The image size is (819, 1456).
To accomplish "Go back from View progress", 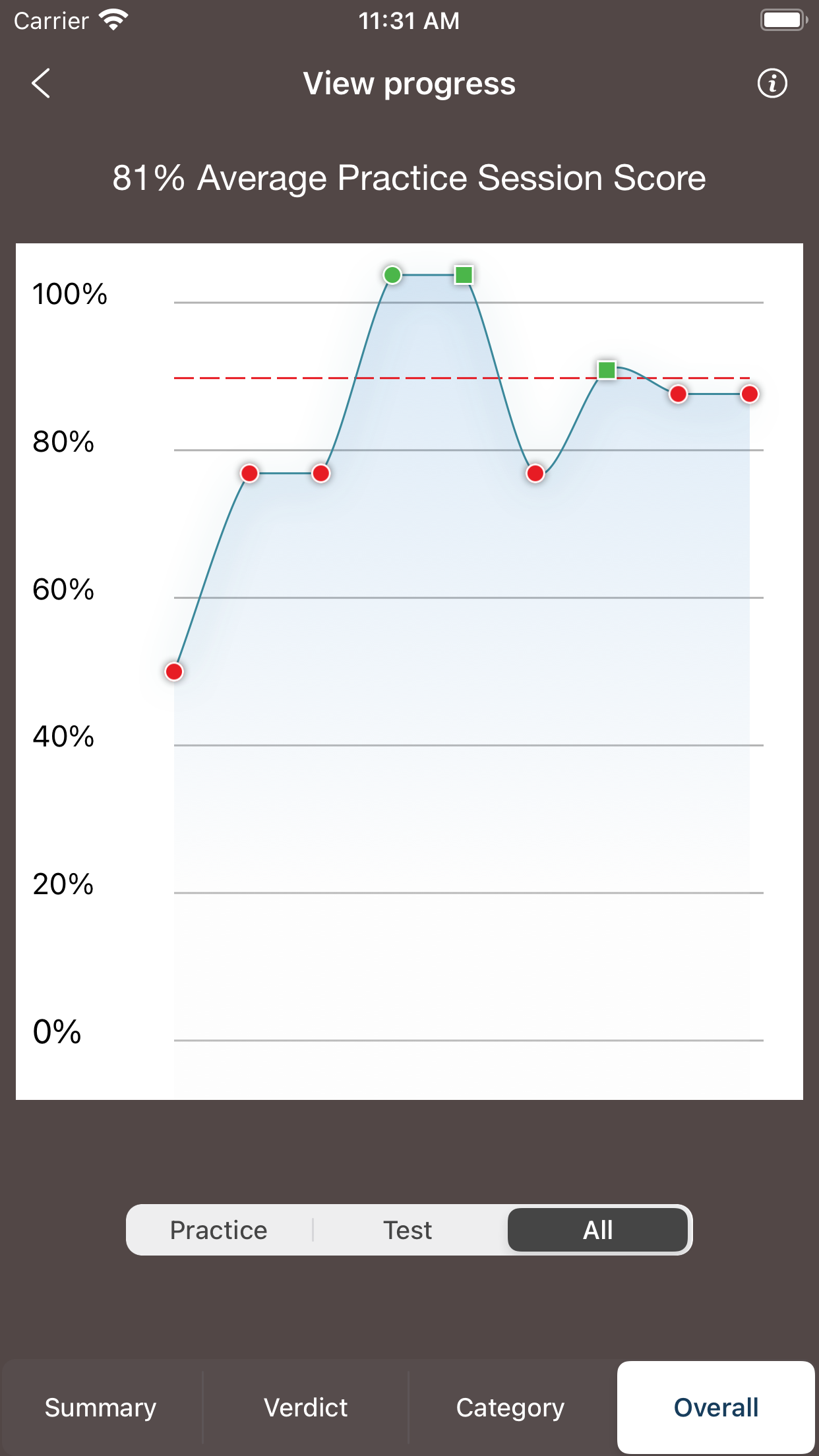I will (x=41, y=84).
